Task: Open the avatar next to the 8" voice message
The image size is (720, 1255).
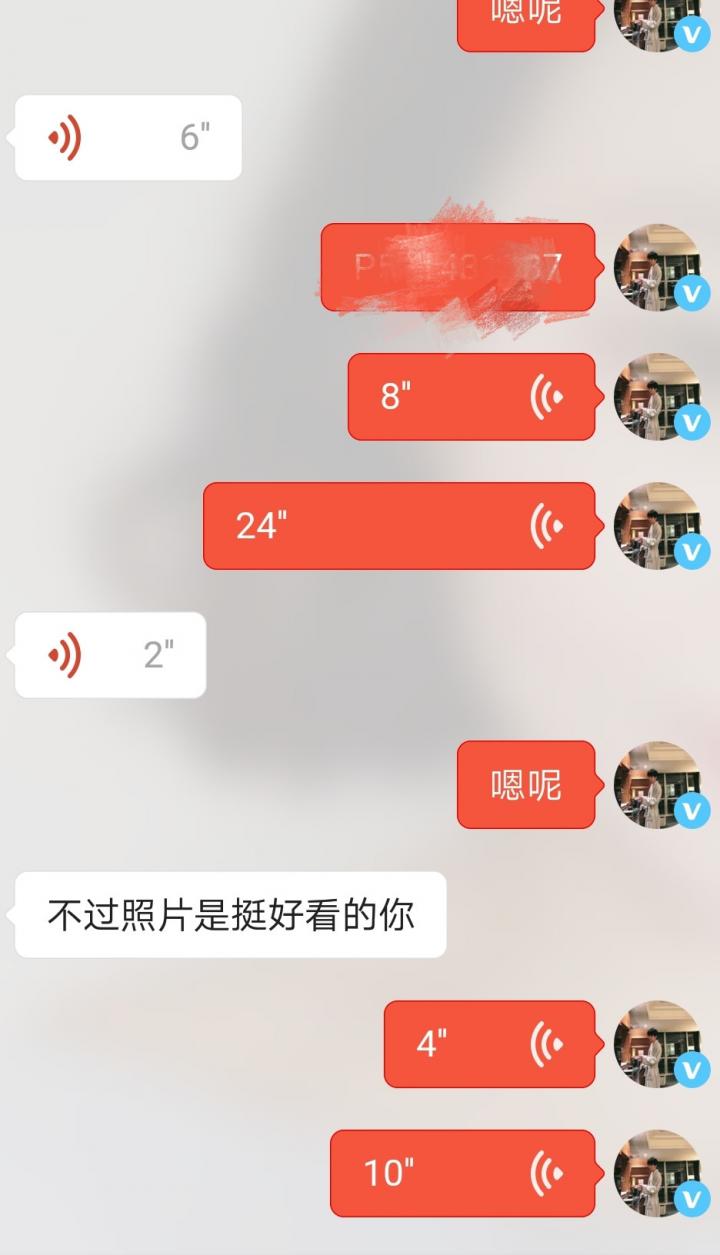Action: (660, 397)
